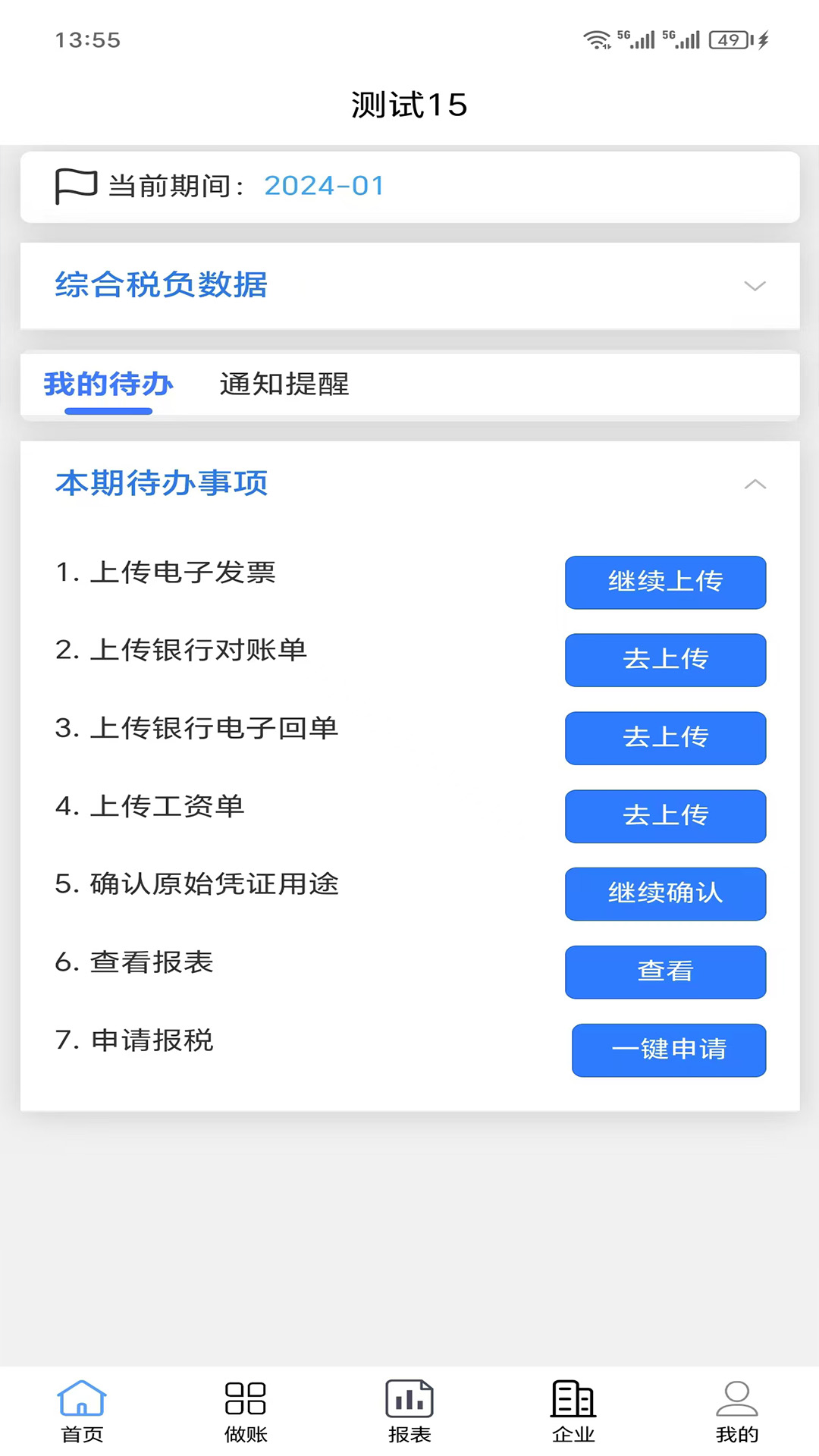Click 去上传 for 上传银行电子回单
The height and width of the screenshot is (1456, 819).
pos(665,739)
